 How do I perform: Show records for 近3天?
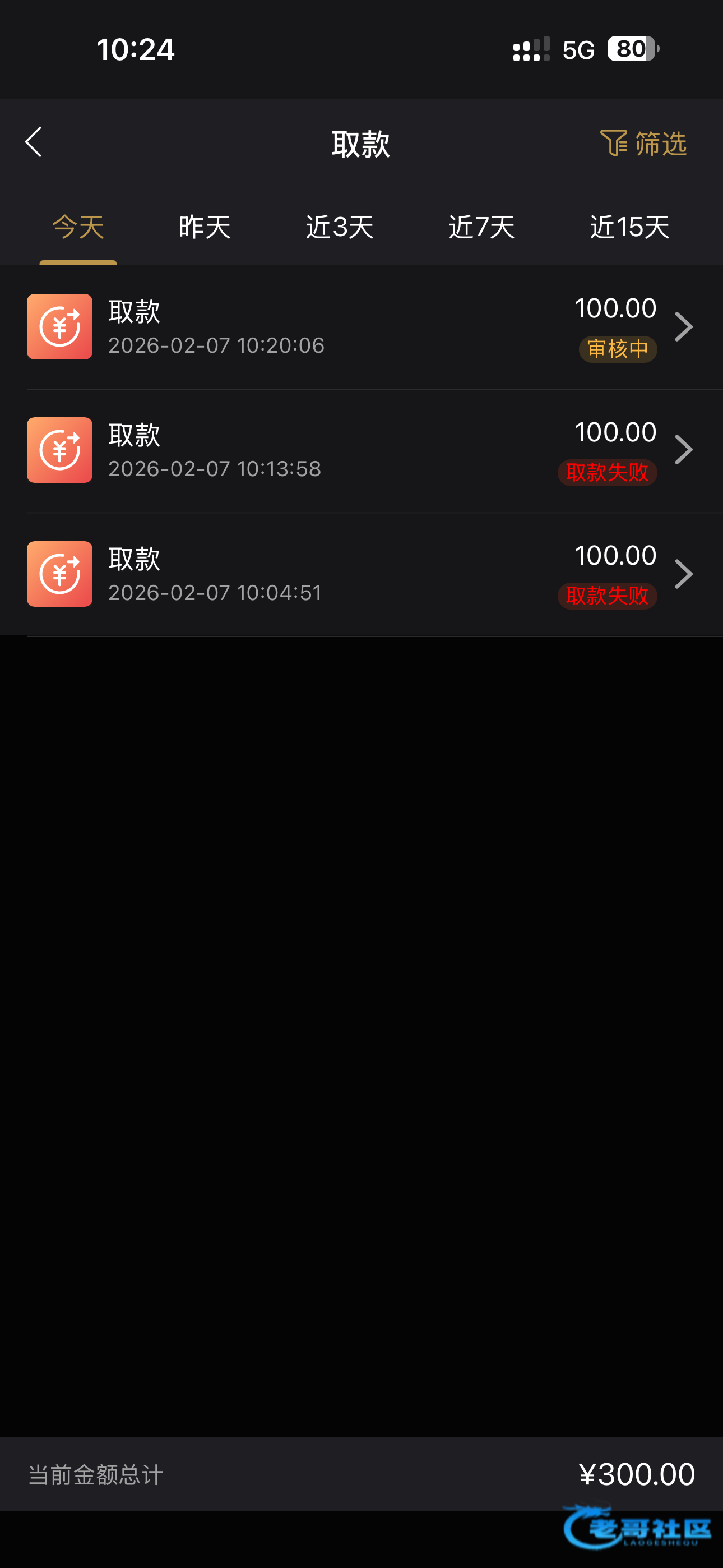339,228
